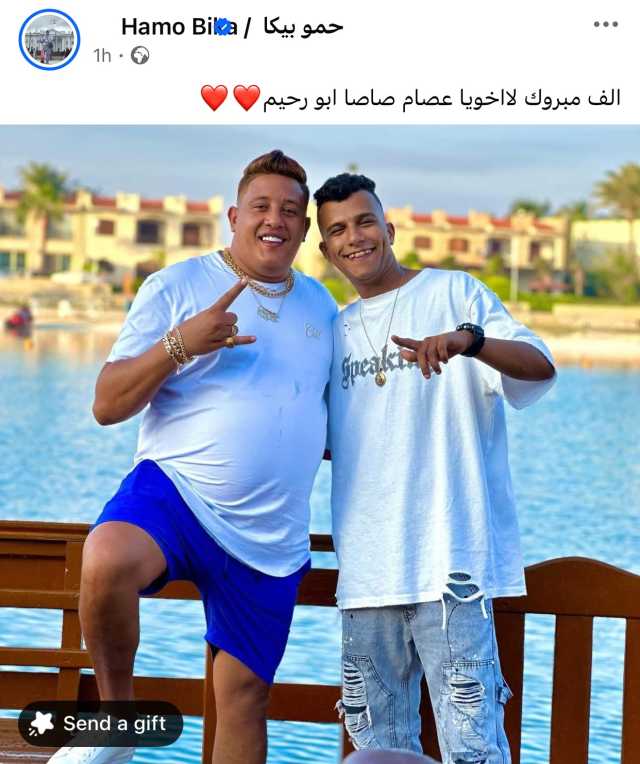Screen dimensions: 640x764
Task: Open Hamo Bika's profile picture
Action: (x=49, y=39)
